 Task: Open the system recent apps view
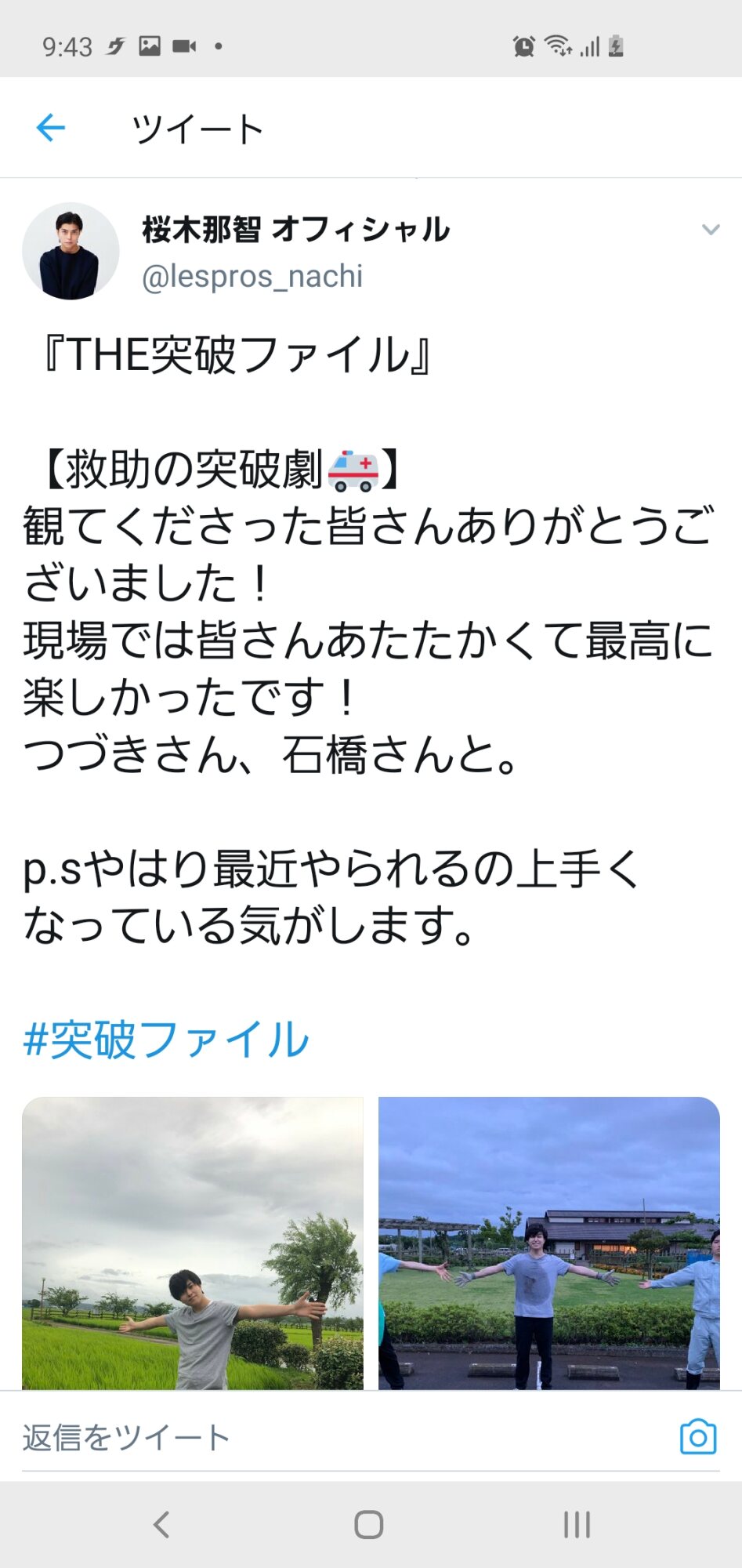click(x=577, y=1525)
